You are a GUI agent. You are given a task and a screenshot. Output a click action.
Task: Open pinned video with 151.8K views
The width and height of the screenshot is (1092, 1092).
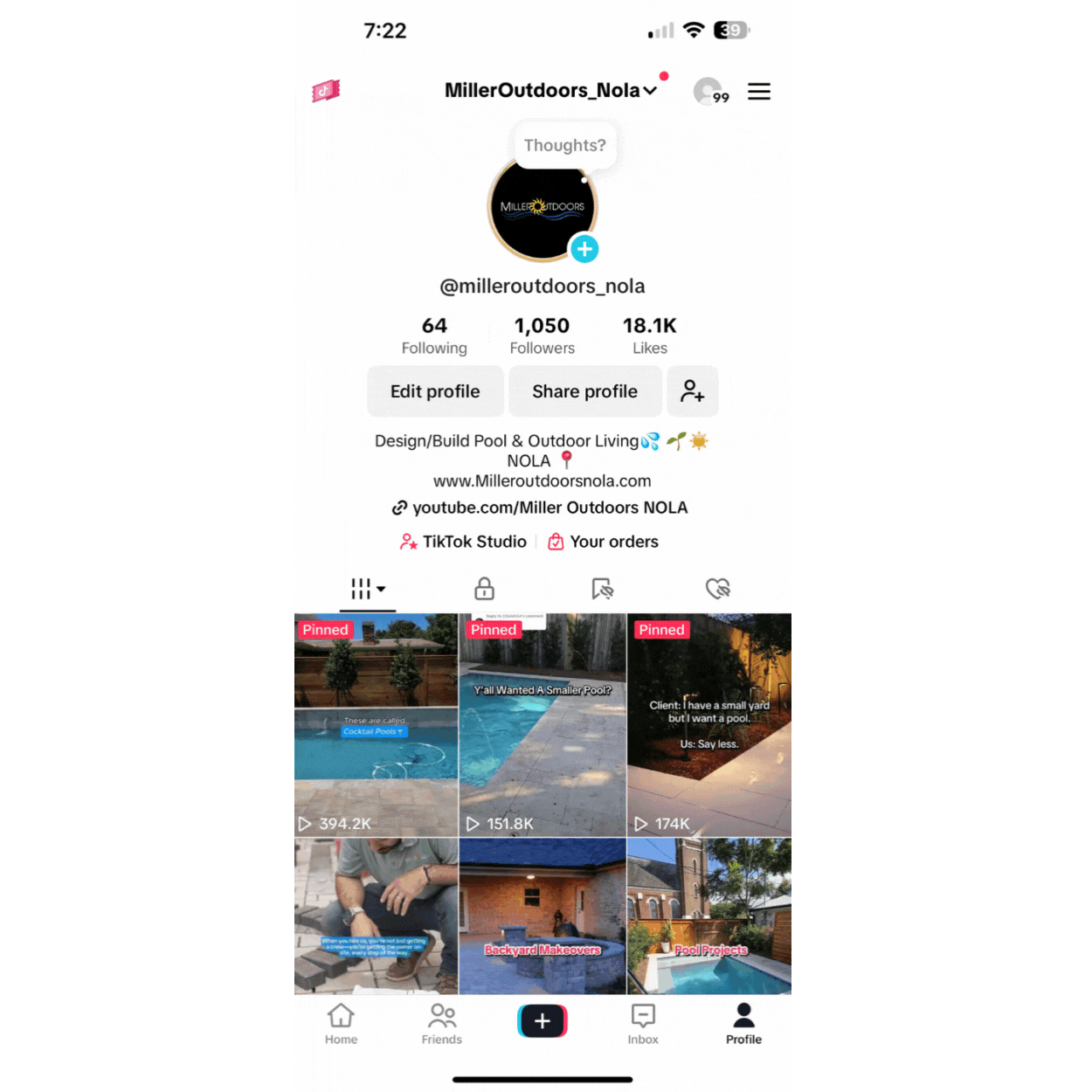point(543,725)
